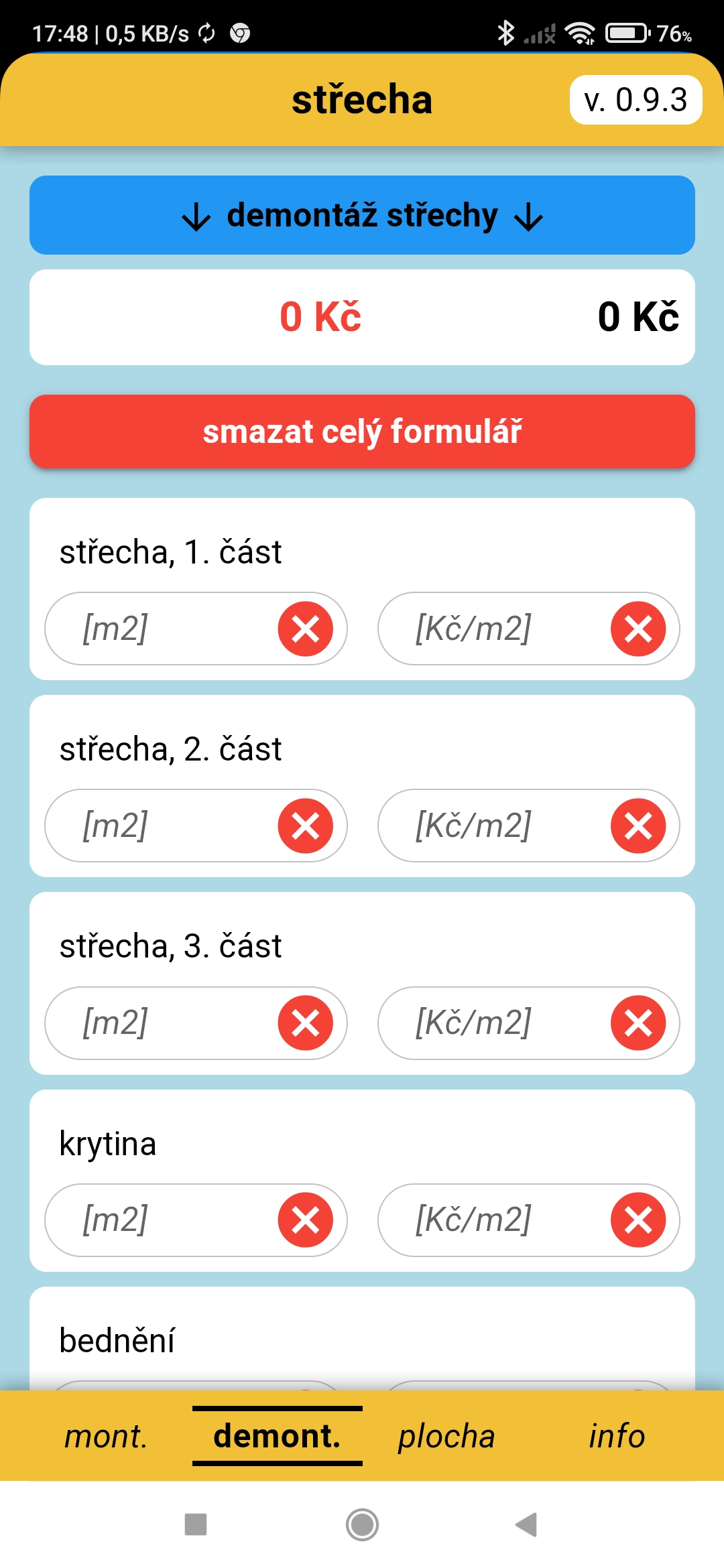The width and height of the screenshot is (724, 1568).
Task: Clear Kč/m2 value of střecha, 3. část
Action: 638,1023
